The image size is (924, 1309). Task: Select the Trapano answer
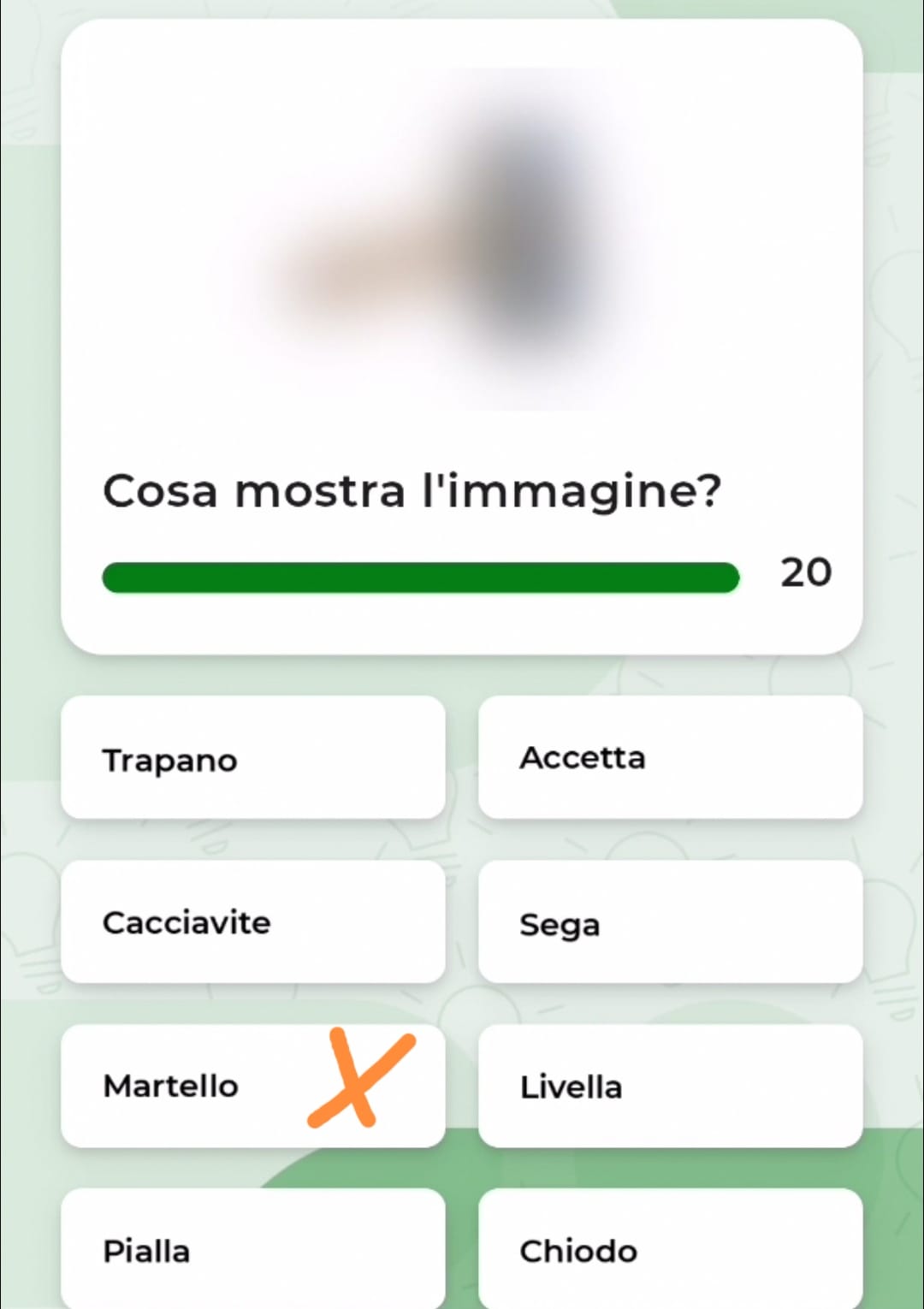click(x=252, y=758)
